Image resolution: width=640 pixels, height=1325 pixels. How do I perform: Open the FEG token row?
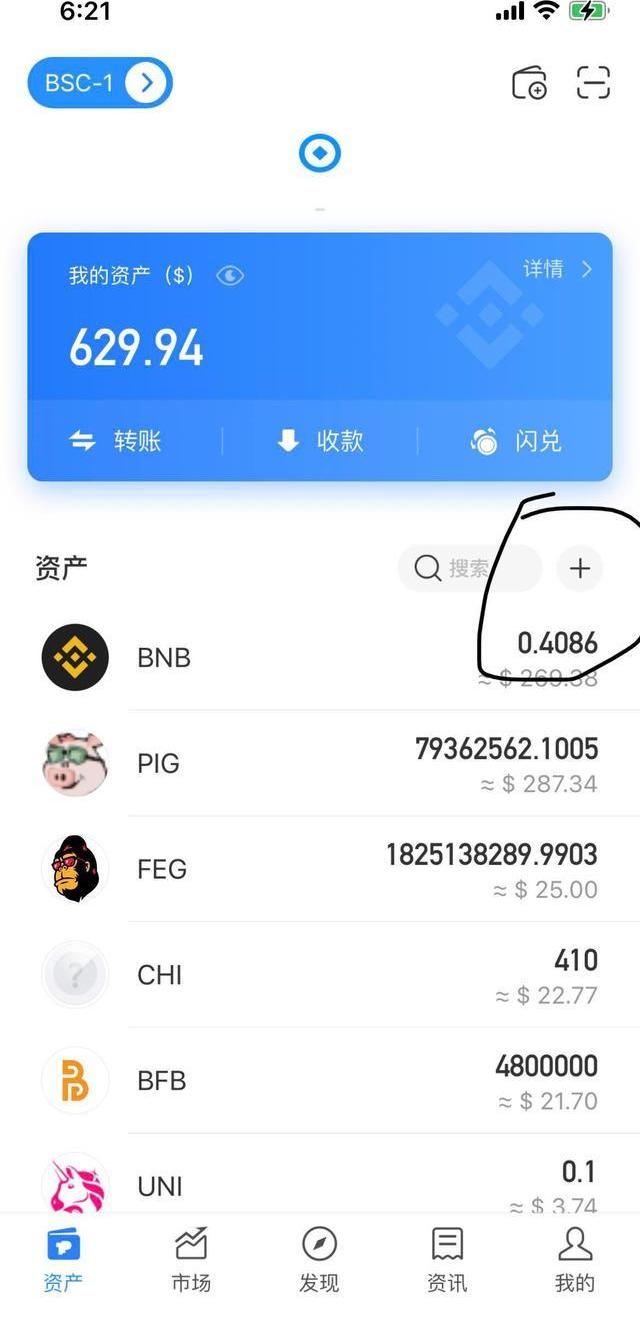(320, 870)
